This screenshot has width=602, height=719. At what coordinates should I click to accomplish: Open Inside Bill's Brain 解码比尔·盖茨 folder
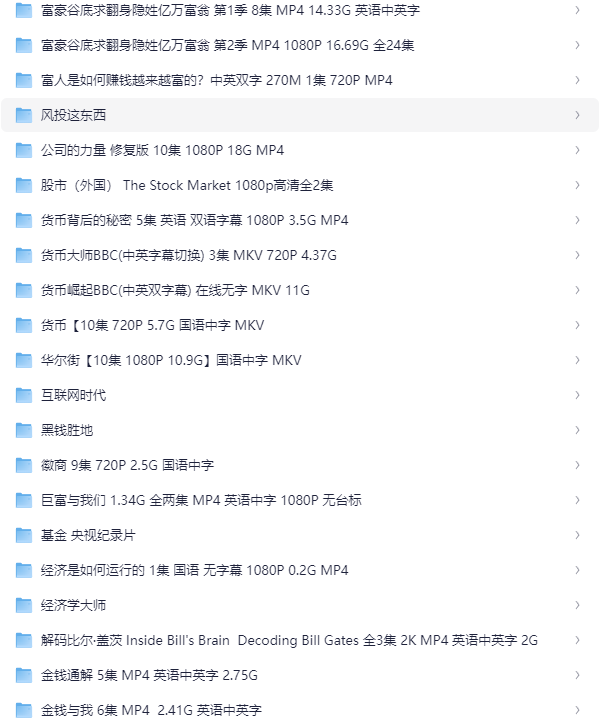pyautogui.click(x=289, y=640)
